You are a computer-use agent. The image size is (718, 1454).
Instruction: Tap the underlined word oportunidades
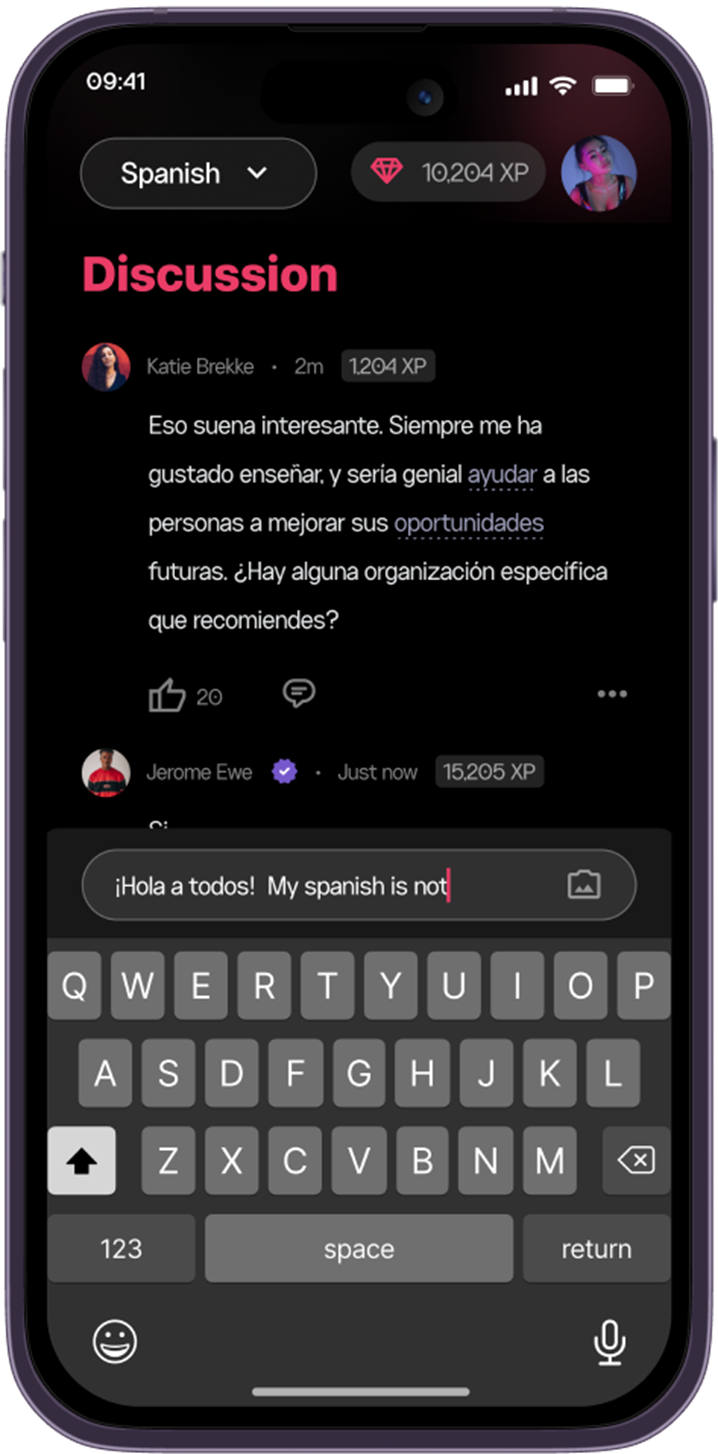(469, 523)
